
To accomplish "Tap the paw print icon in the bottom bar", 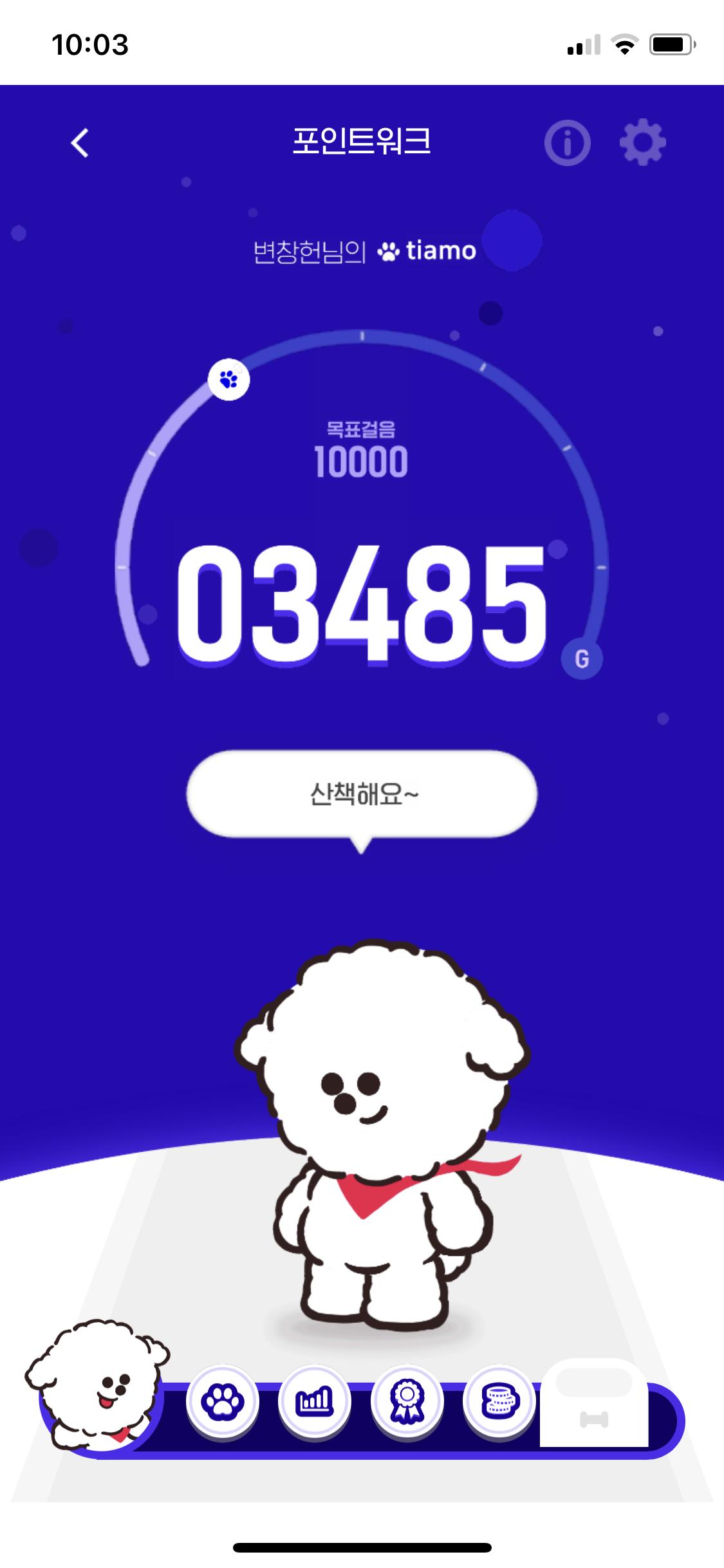I will point(223,1401).
